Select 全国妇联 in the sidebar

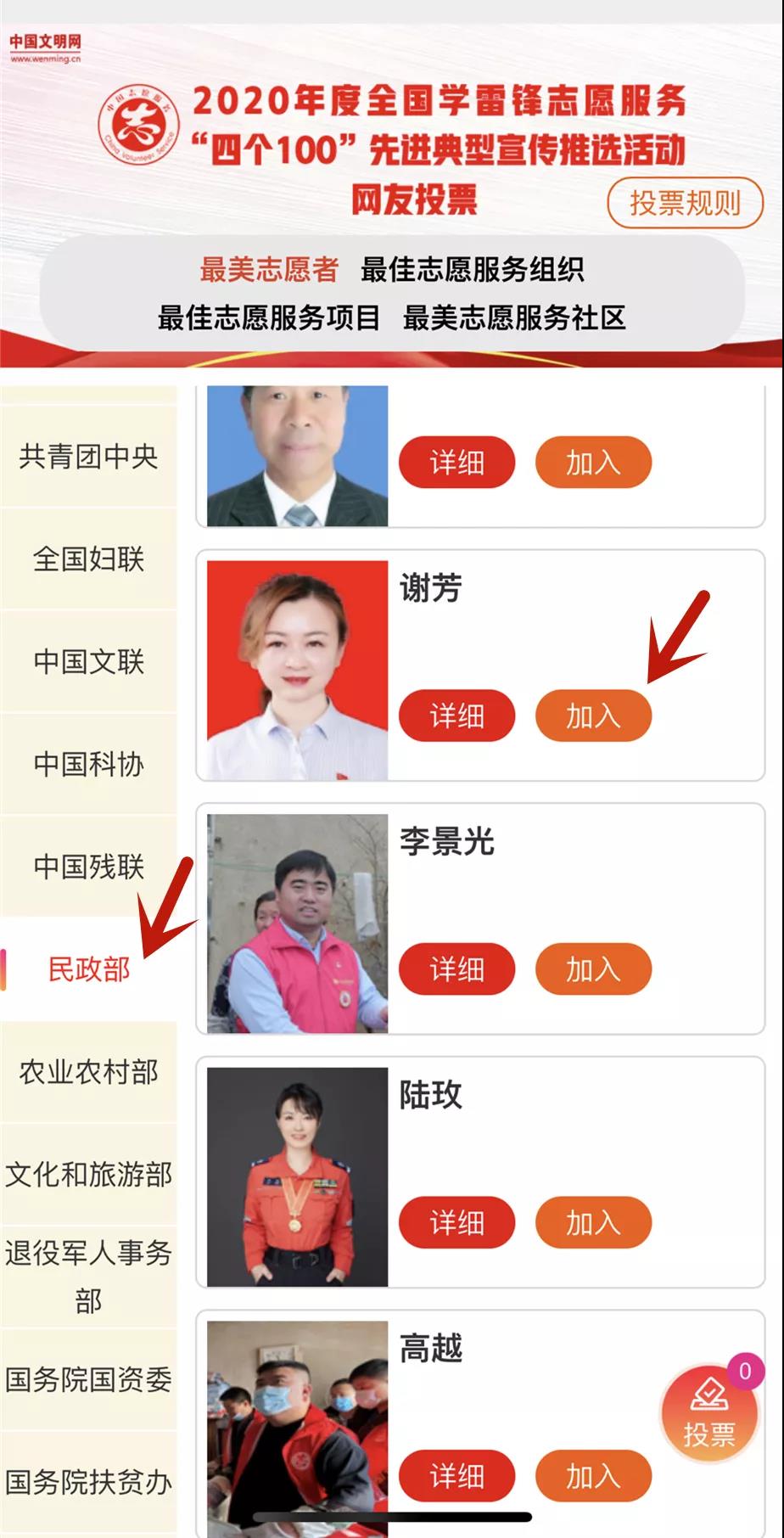(x=88, y=559)
